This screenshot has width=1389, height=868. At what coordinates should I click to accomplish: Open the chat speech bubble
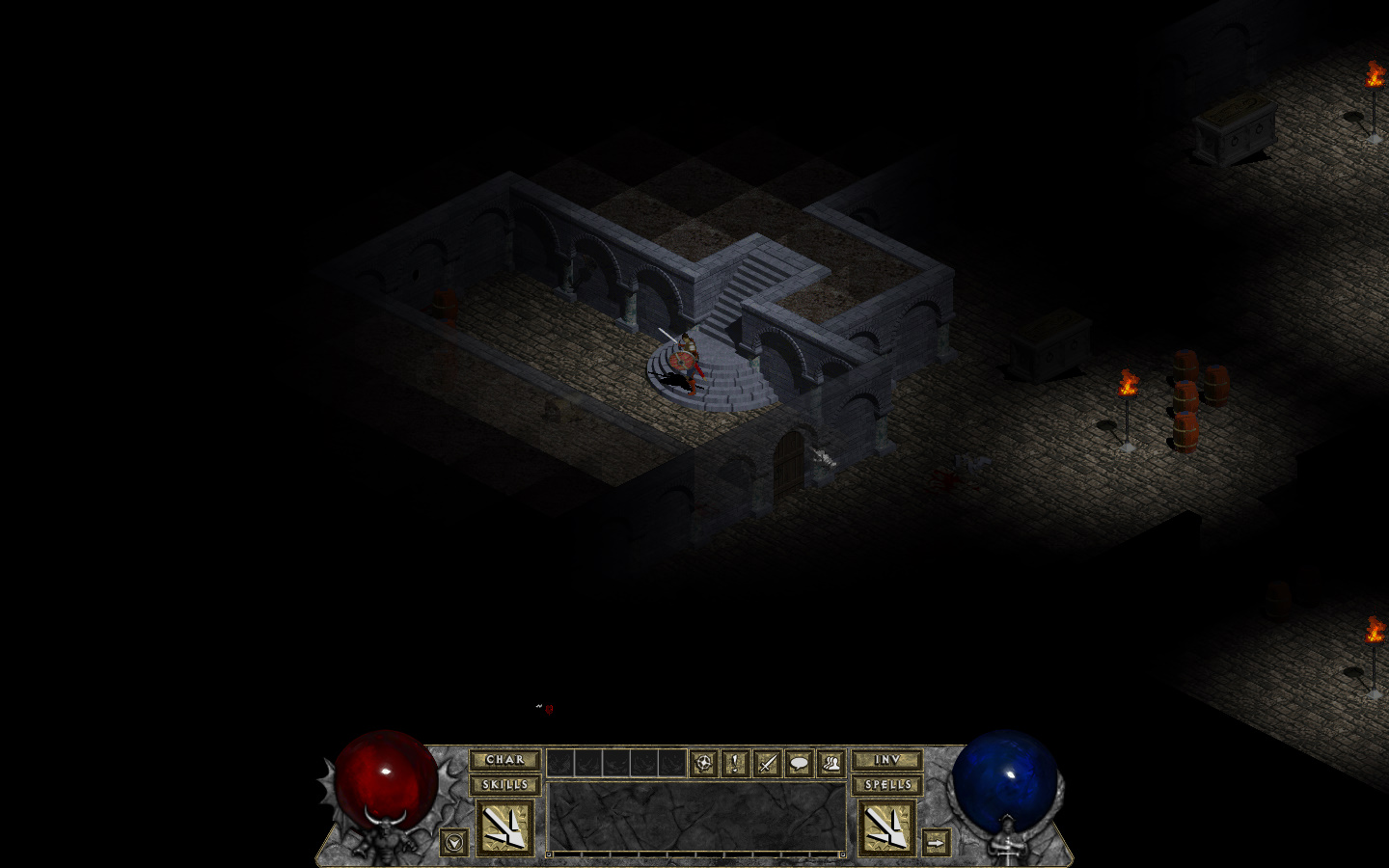(799, 764)
